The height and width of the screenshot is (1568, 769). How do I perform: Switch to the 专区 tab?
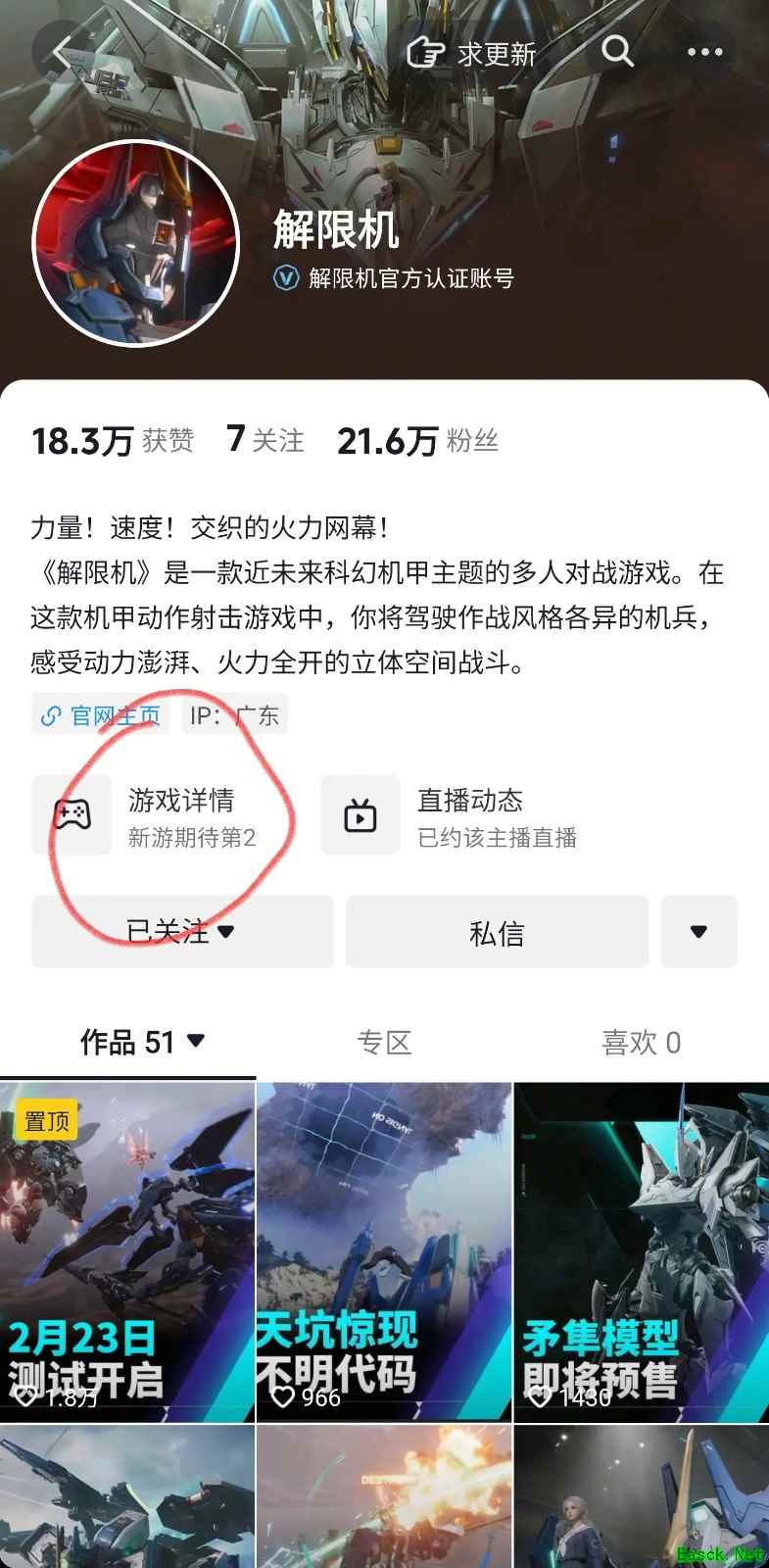click(x=384, y=1043)
